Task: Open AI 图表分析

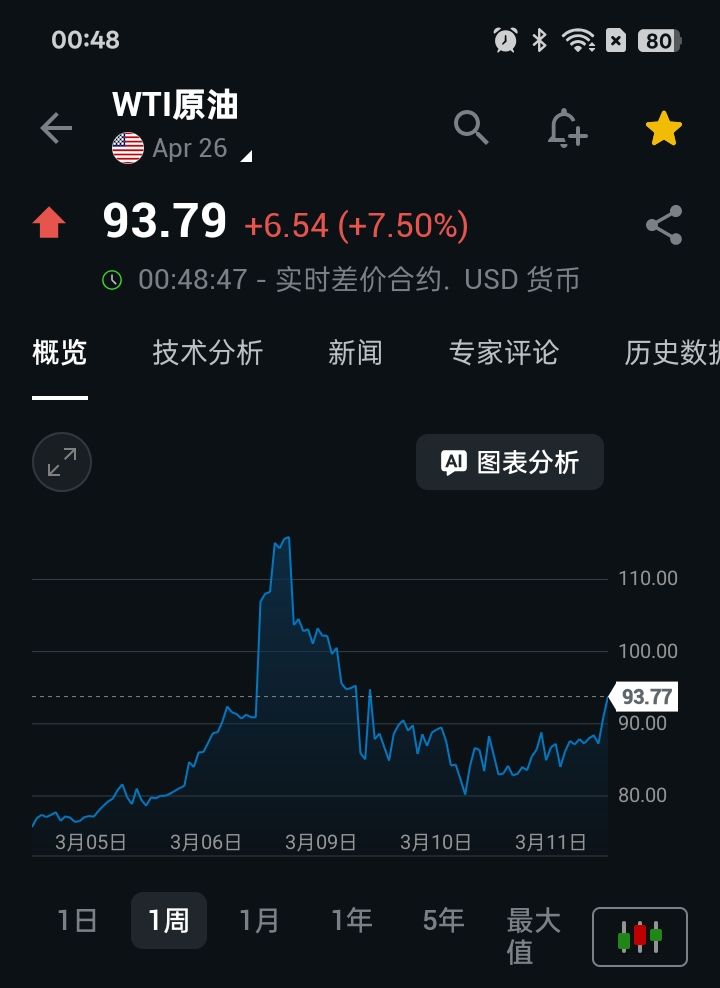Action: coord(510,462)
